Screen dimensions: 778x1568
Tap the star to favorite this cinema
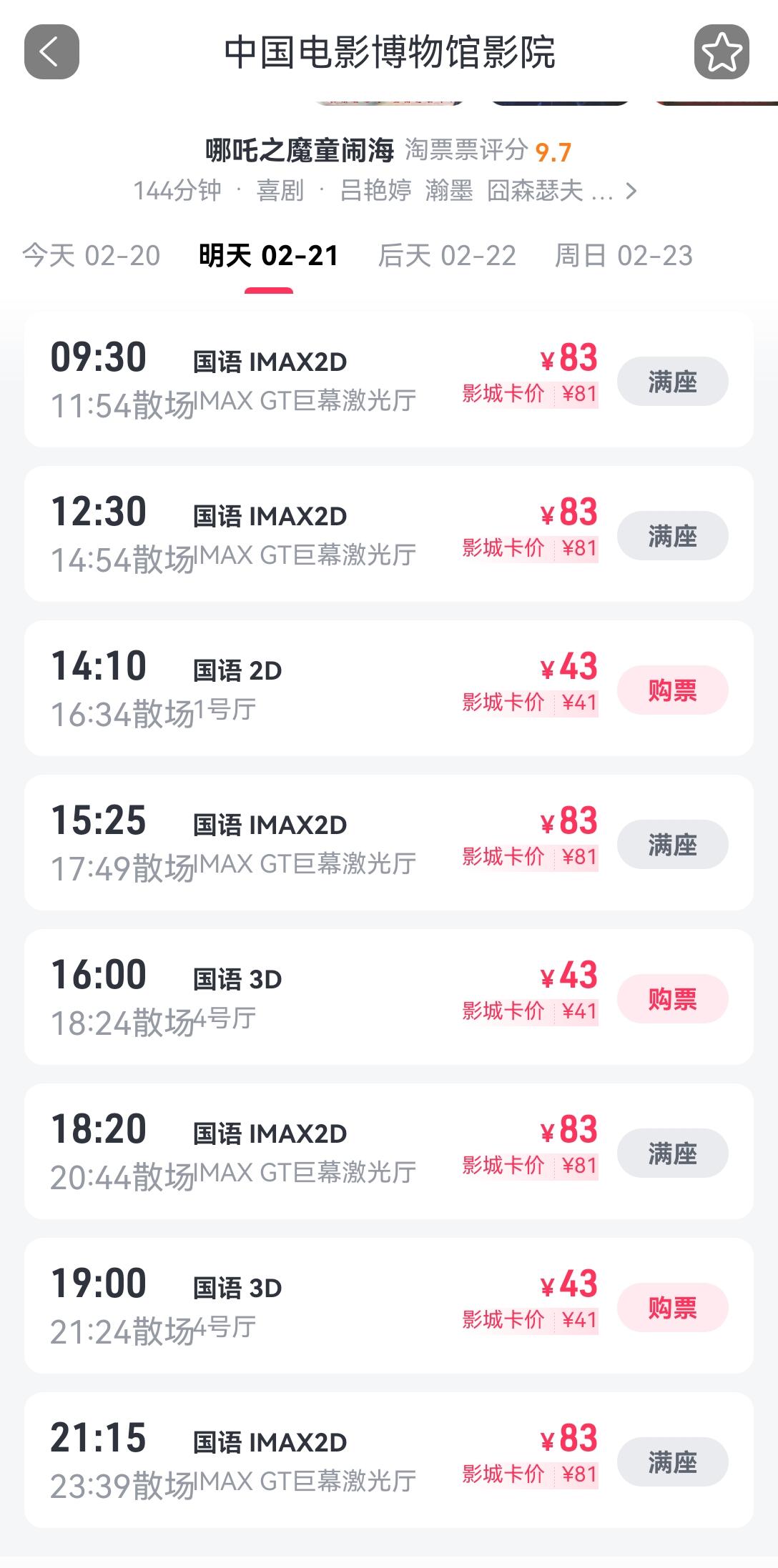724,51
